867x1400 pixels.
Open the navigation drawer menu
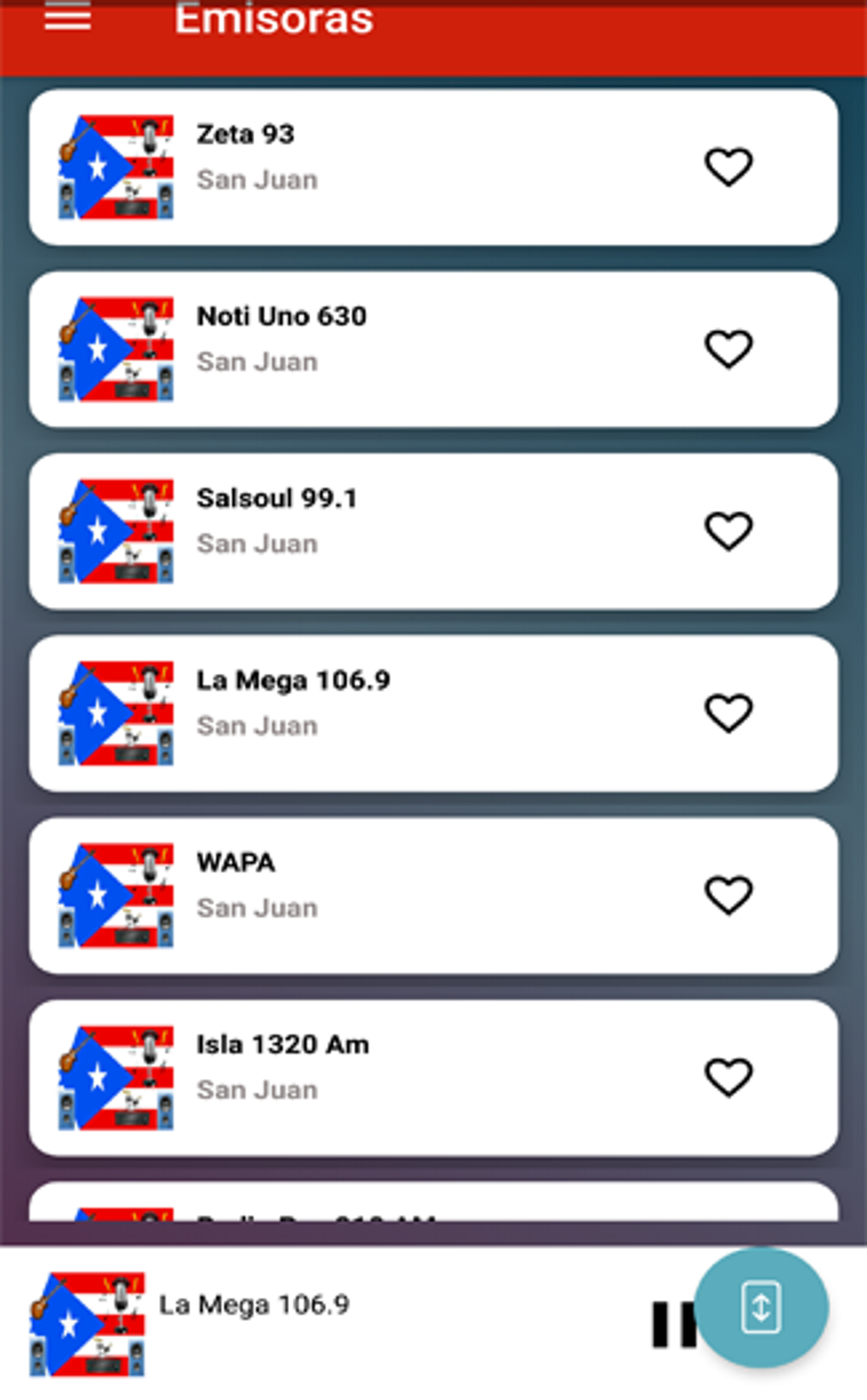pyautogui.click(x=70, y=17)
